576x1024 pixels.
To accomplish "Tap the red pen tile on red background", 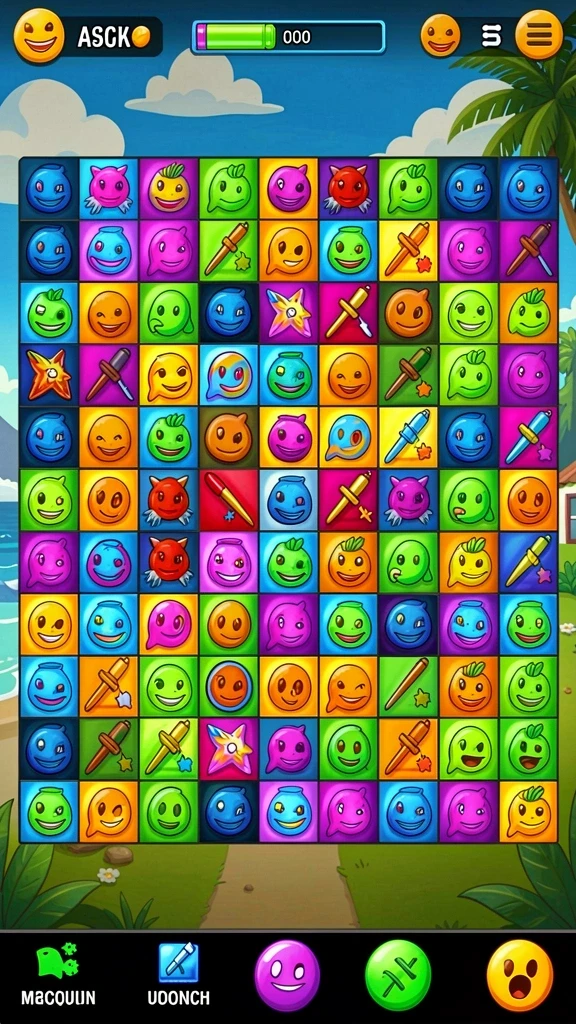I will [x=229, y=500].
